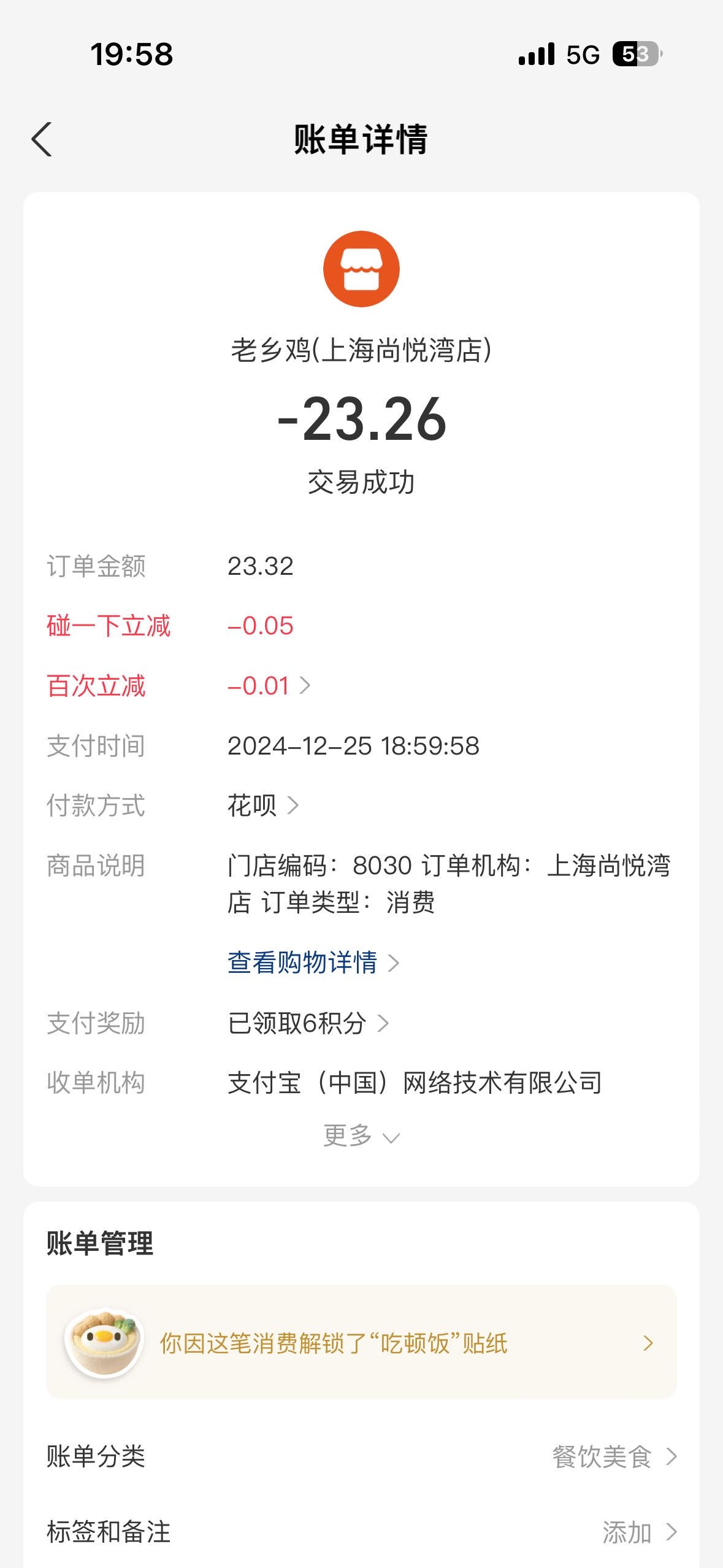This screenshot has height=1568, width=723.
Task: Go back using the top-left arrow
Action: (42, 139)
